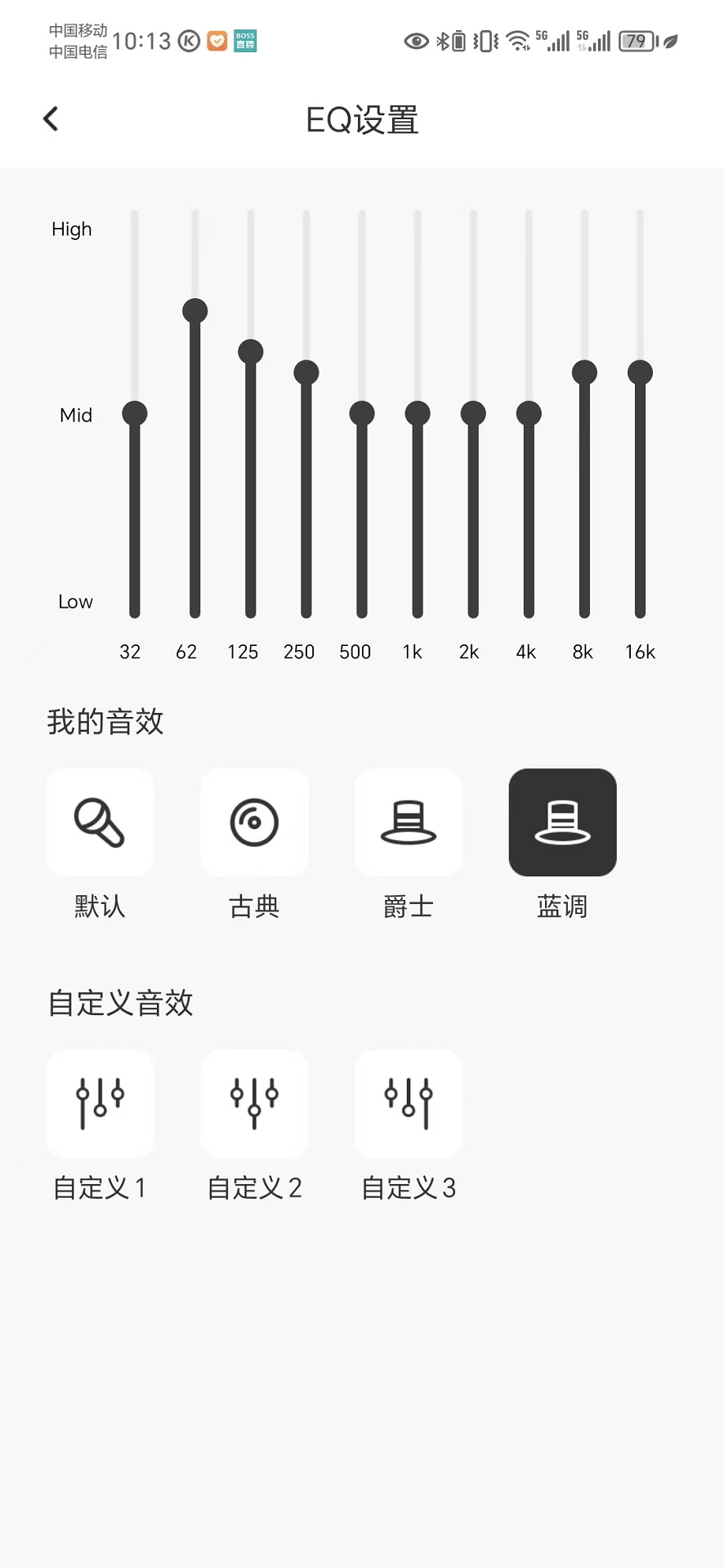Tap the highlighted 蓝调 preset icon
This screenshot has height=1568, width=724.
point(562,822)
